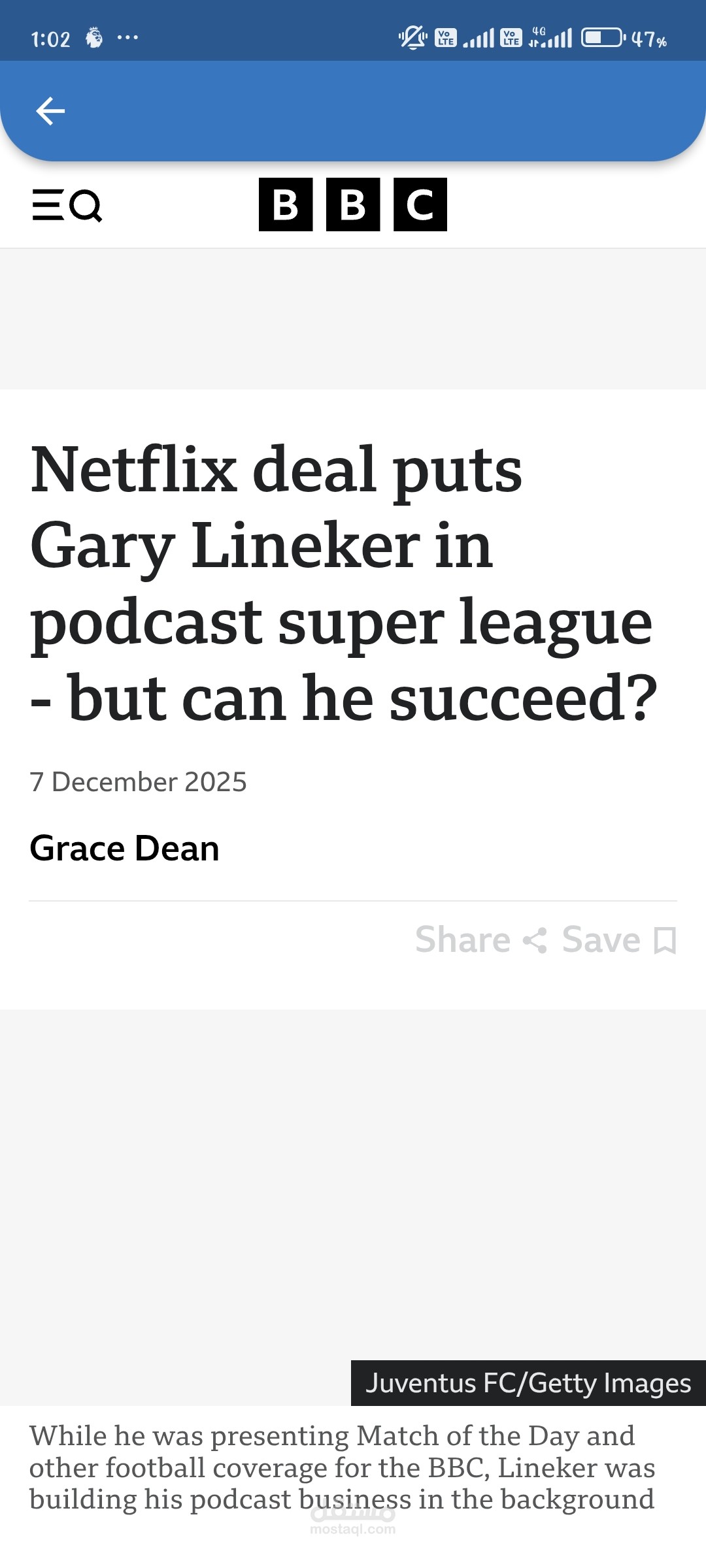Open the BBC menu and search
The width and height of the screenshot is (706, 1568).
tap(67, 206)
